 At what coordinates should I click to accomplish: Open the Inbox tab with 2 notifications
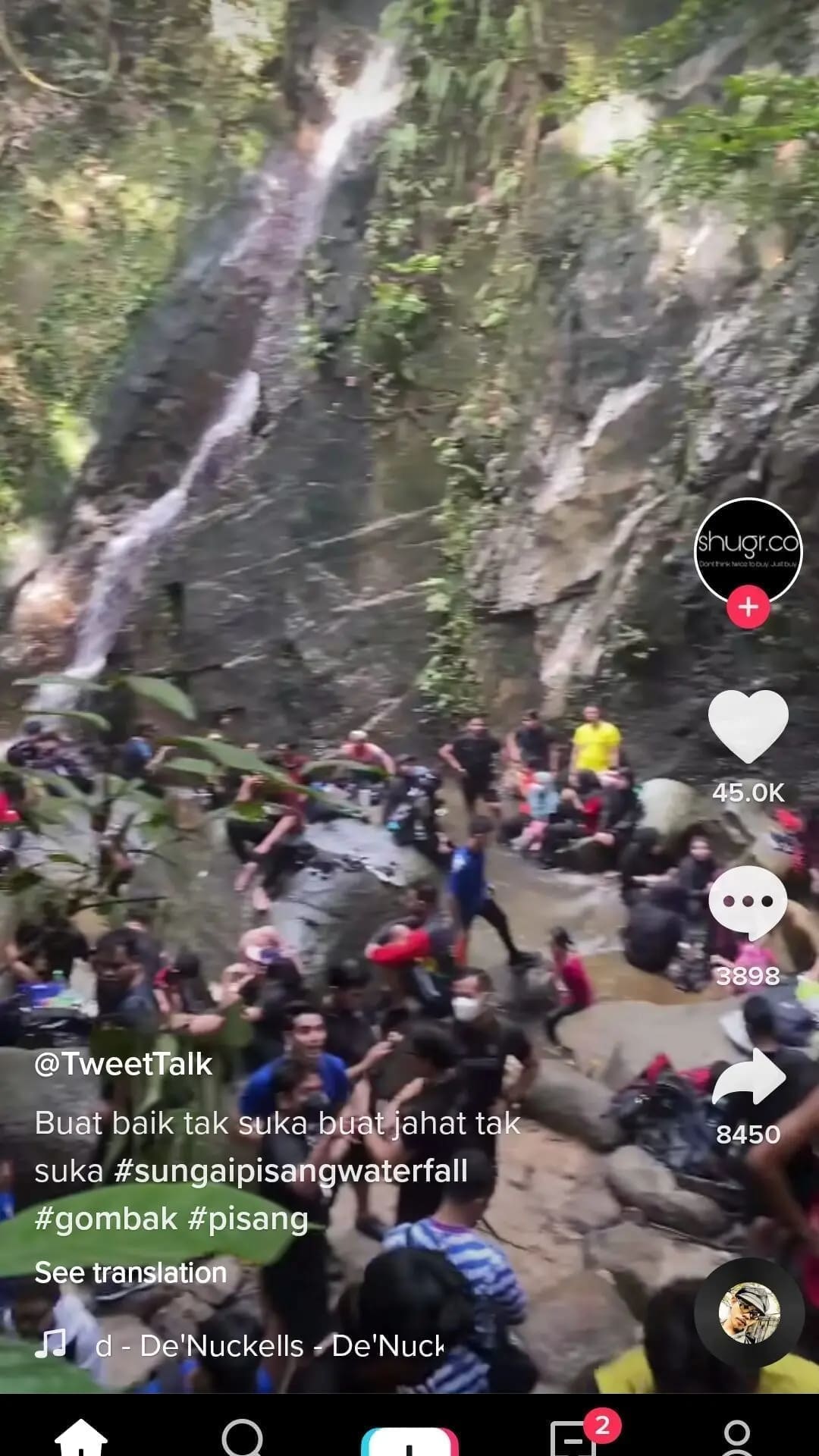(573, 1437)
